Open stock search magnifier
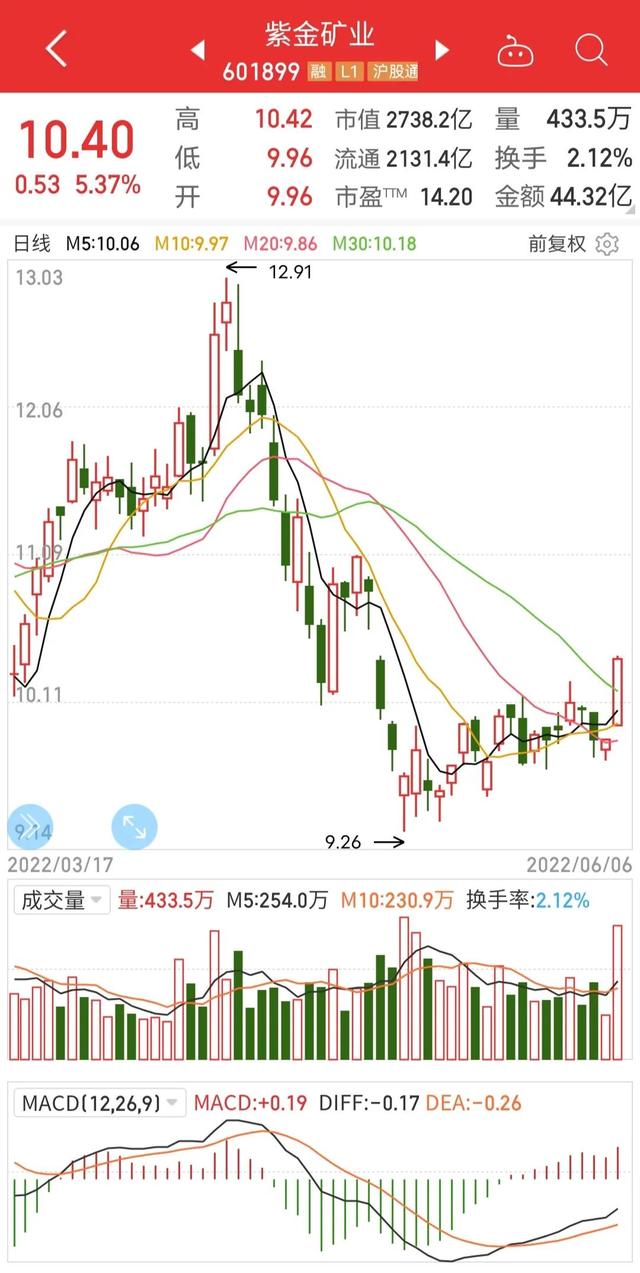 [591, 48]
